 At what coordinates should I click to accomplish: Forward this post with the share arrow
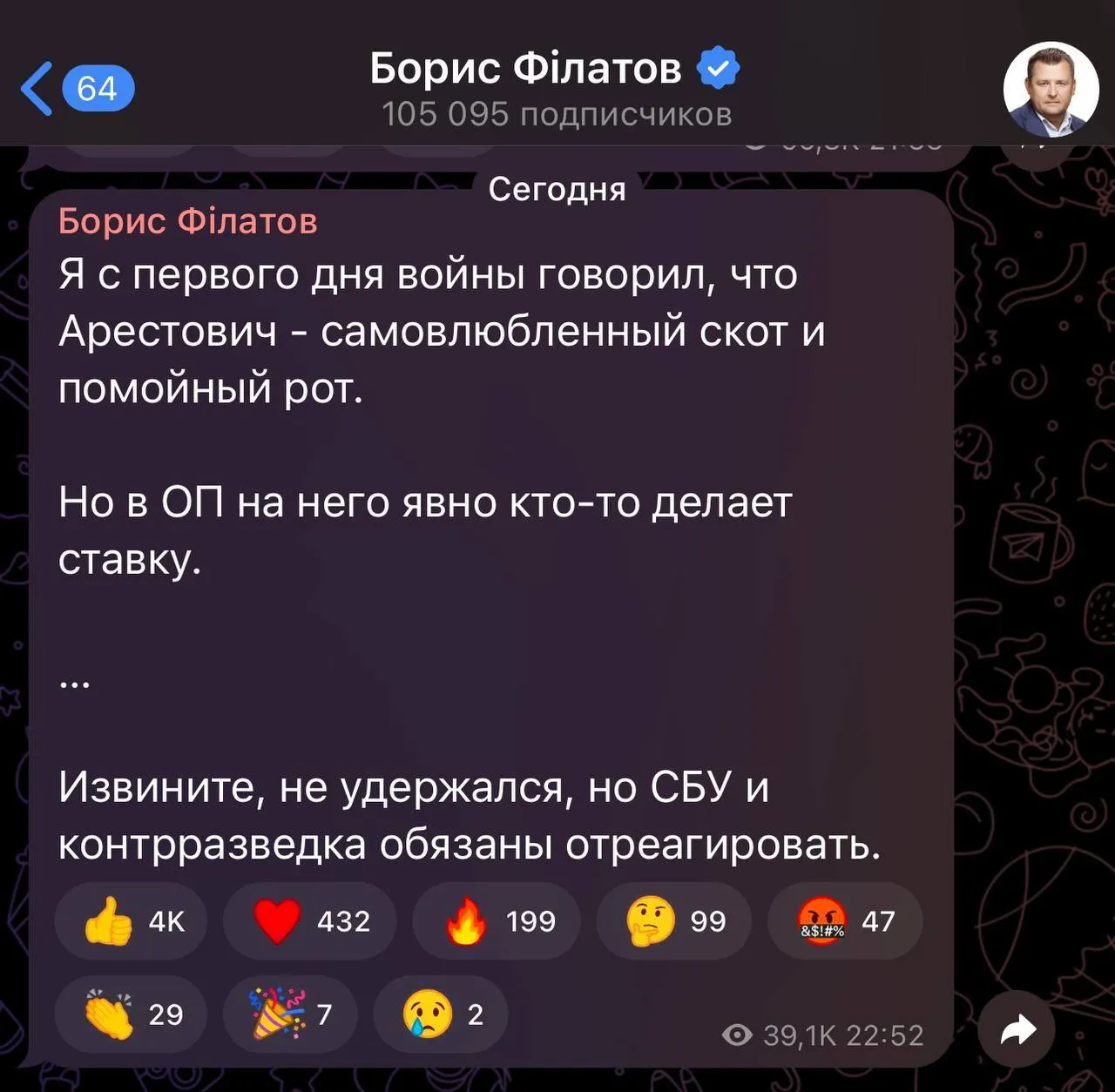(x=1017, y=1030)
